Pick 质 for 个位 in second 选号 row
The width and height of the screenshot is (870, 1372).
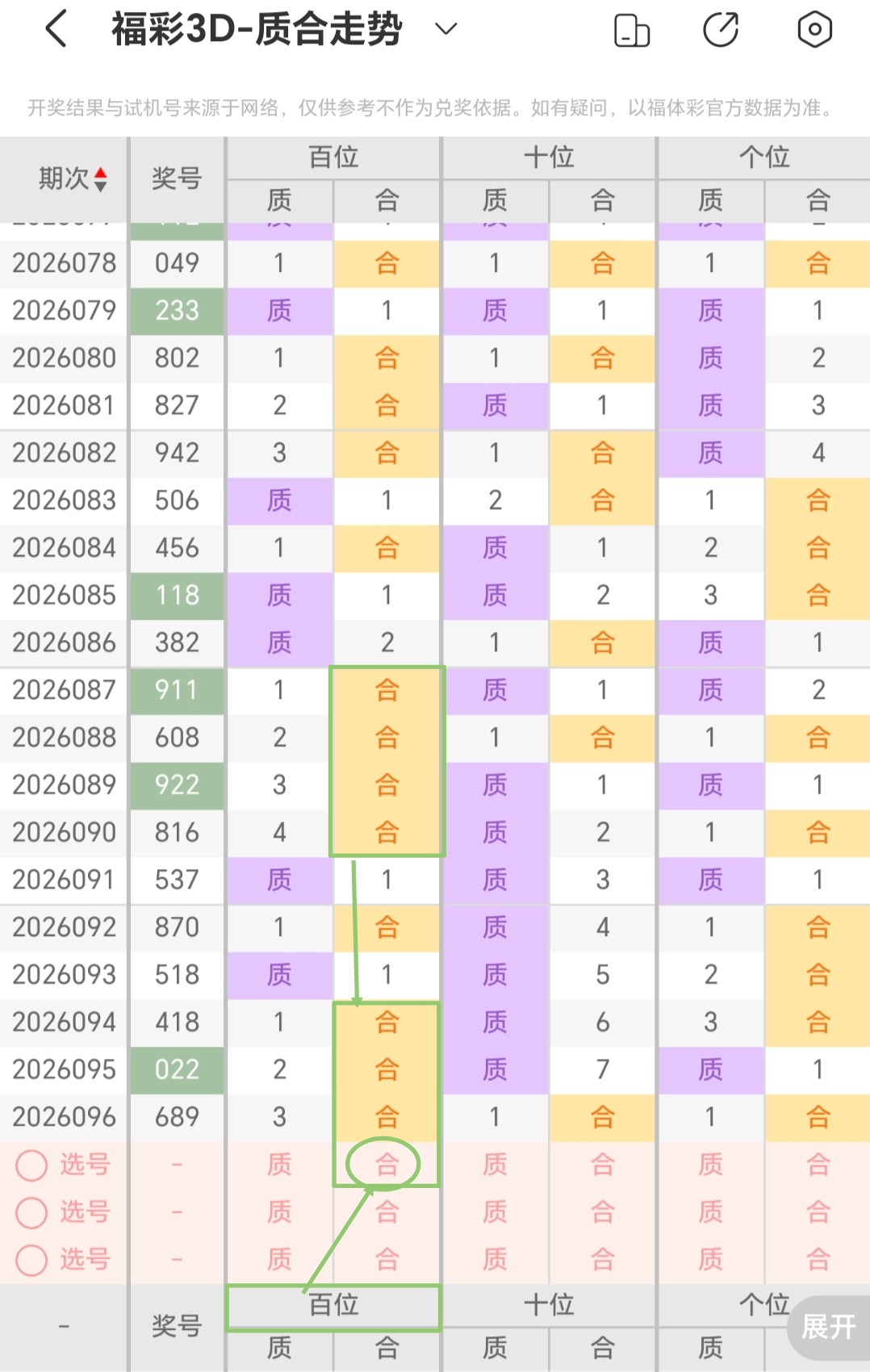(x=710, y=1212)
